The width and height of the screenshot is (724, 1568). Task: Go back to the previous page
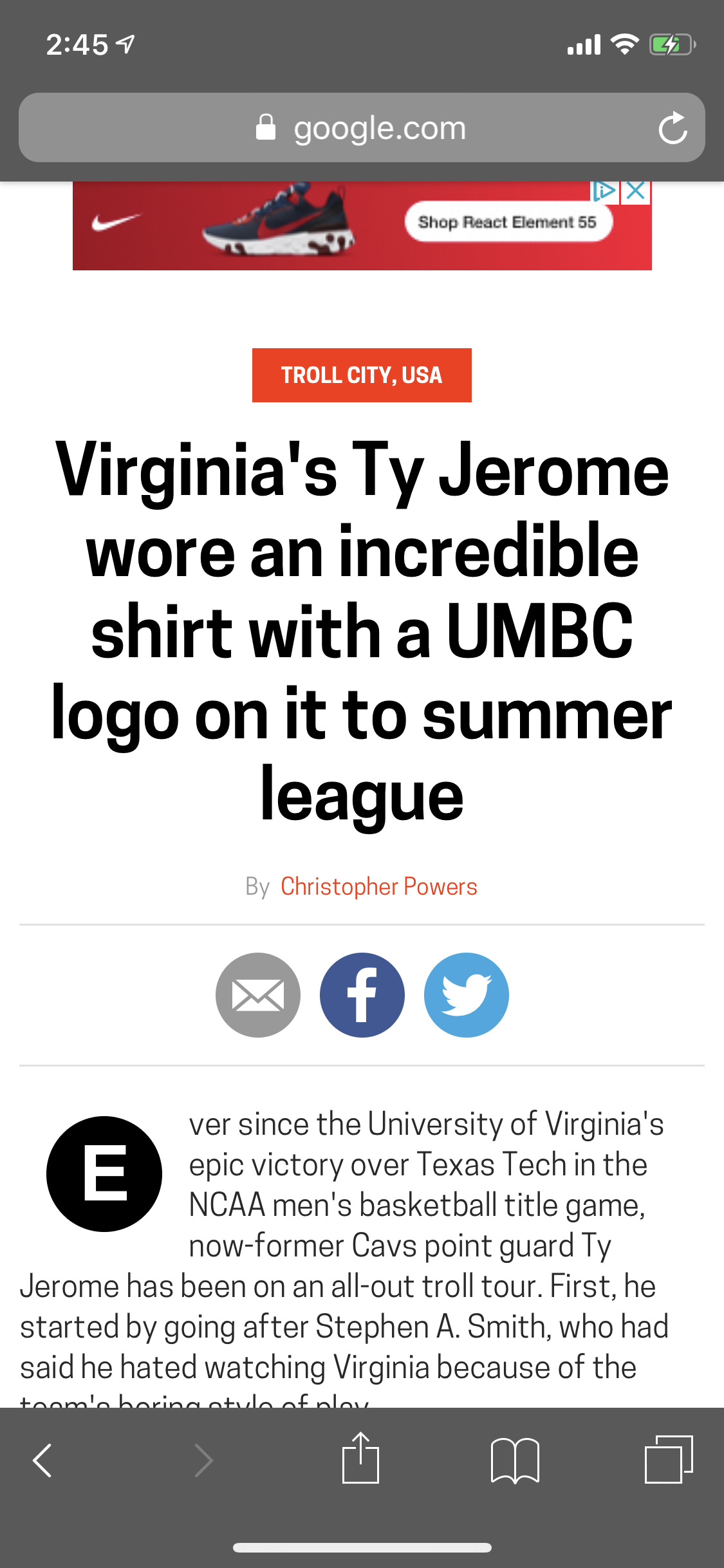click(x=42, y=1461)
